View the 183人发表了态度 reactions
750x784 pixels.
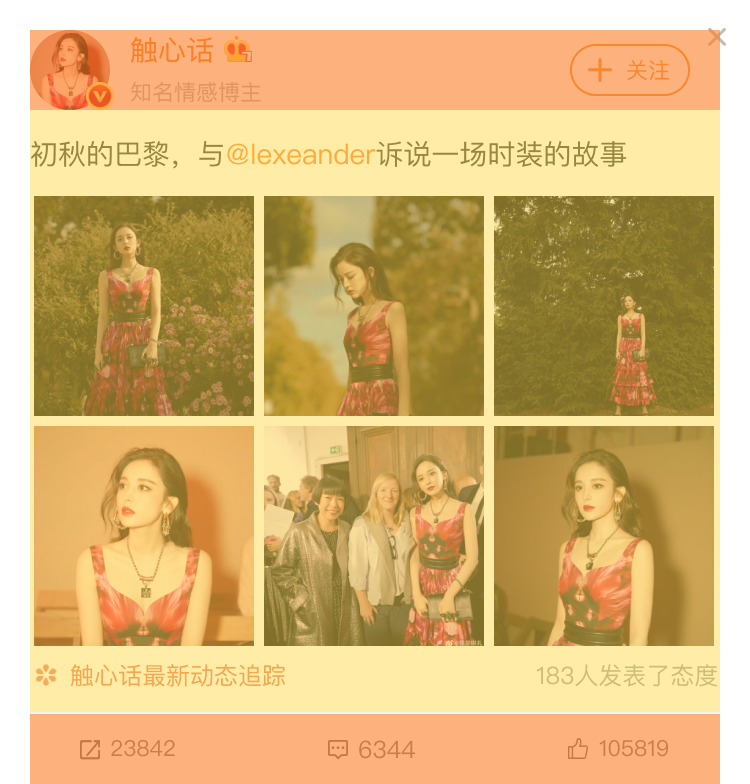pos(626,676)
